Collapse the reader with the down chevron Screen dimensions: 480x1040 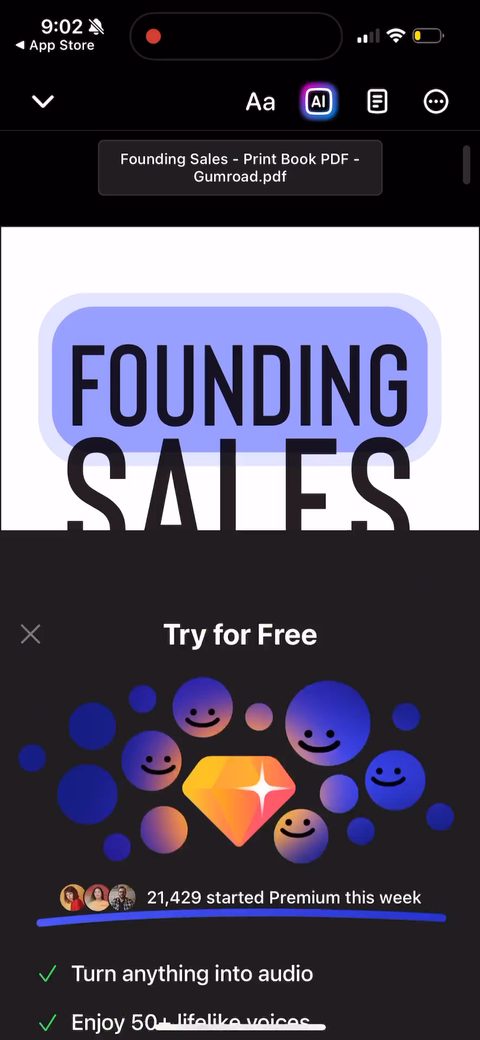tap(43, 101)
